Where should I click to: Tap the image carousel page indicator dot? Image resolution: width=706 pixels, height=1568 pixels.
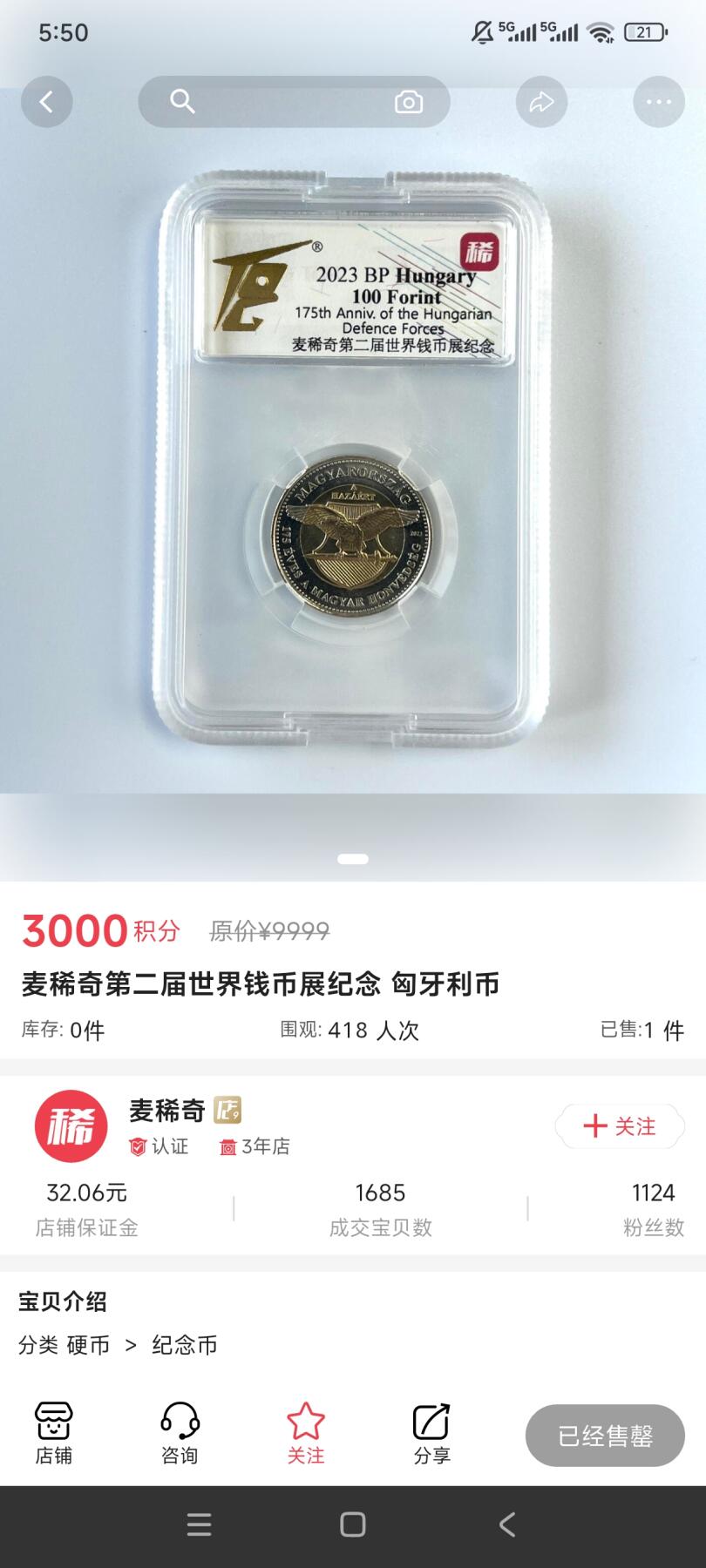coord(352,857)
